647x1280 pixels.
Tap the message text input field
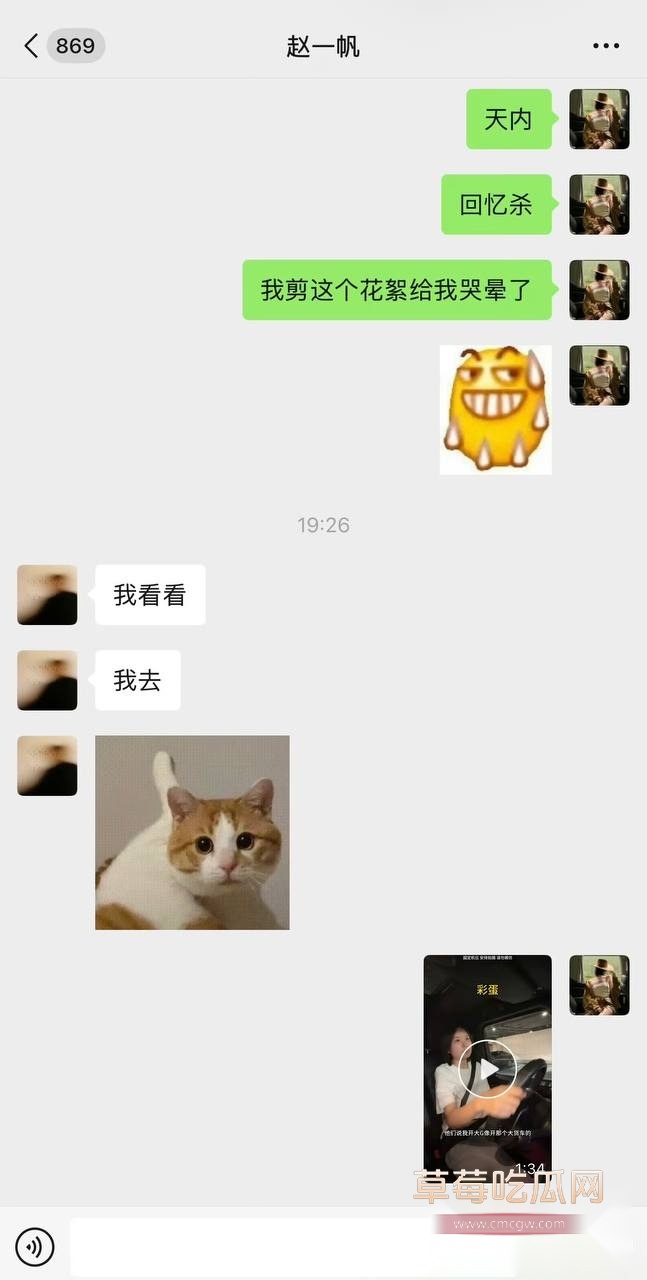(300, 1246)
